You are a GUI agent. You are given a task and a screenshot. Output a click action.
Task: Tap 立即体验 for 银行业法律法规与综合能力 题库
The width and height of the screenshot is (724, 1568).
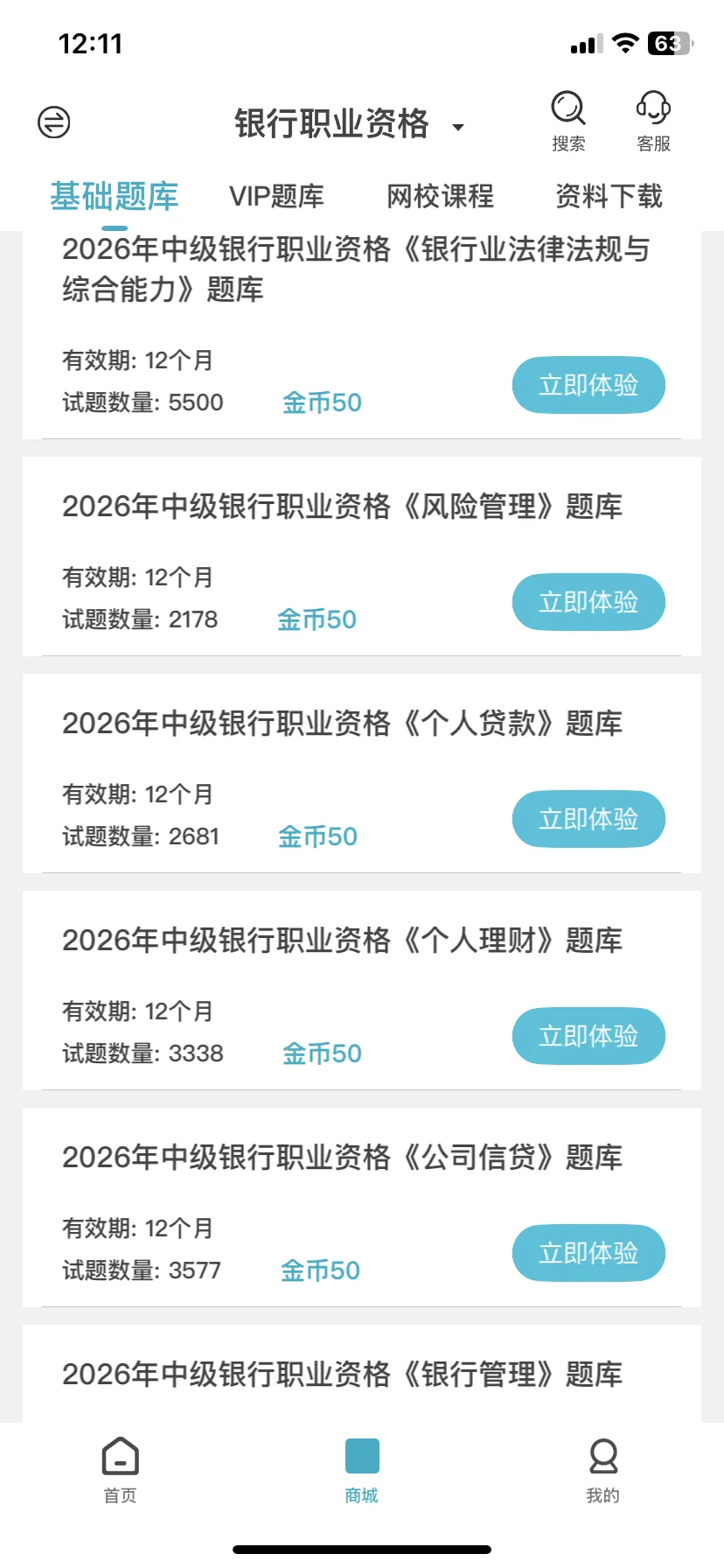point(588,385)
